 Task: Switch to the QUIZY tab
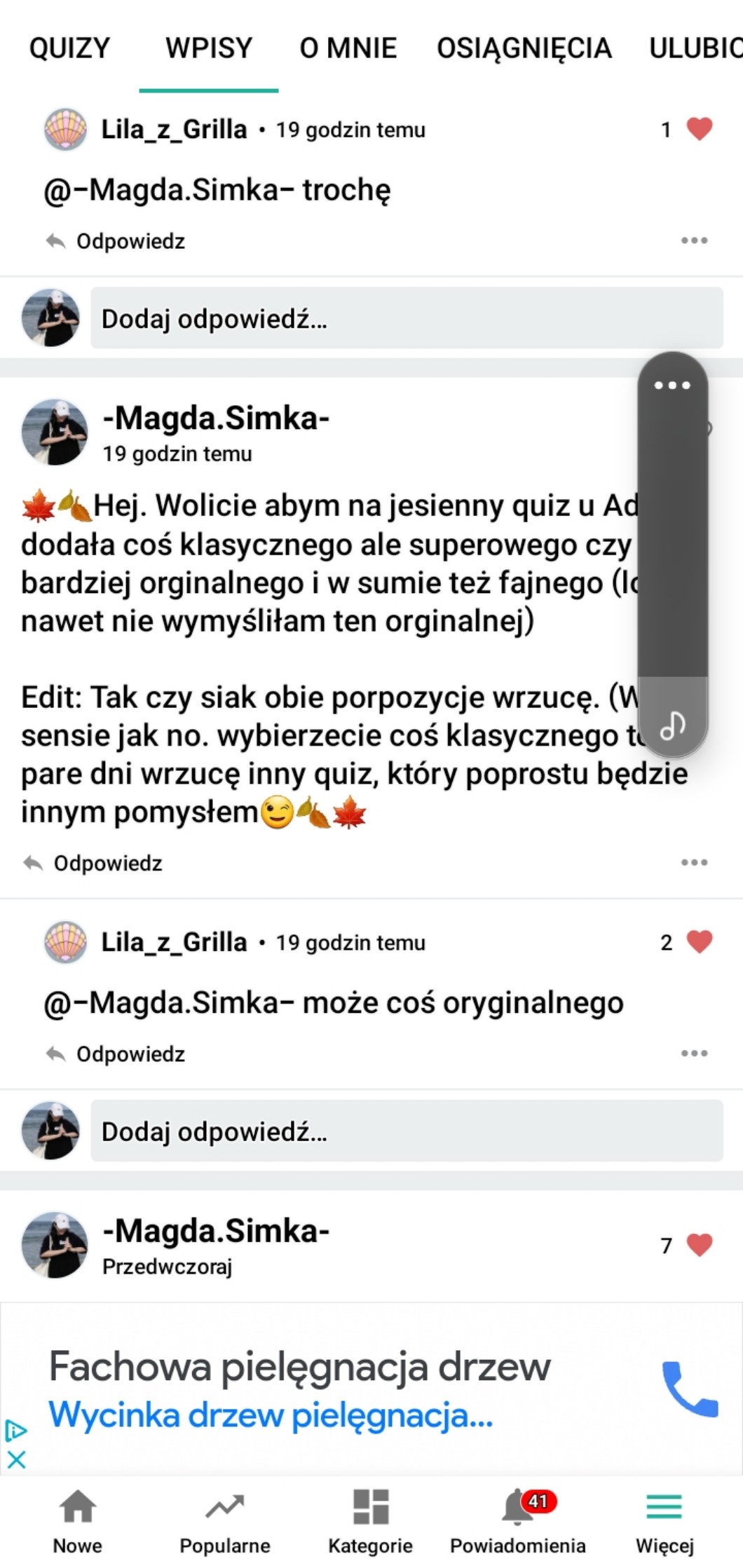tap(69, 48)
